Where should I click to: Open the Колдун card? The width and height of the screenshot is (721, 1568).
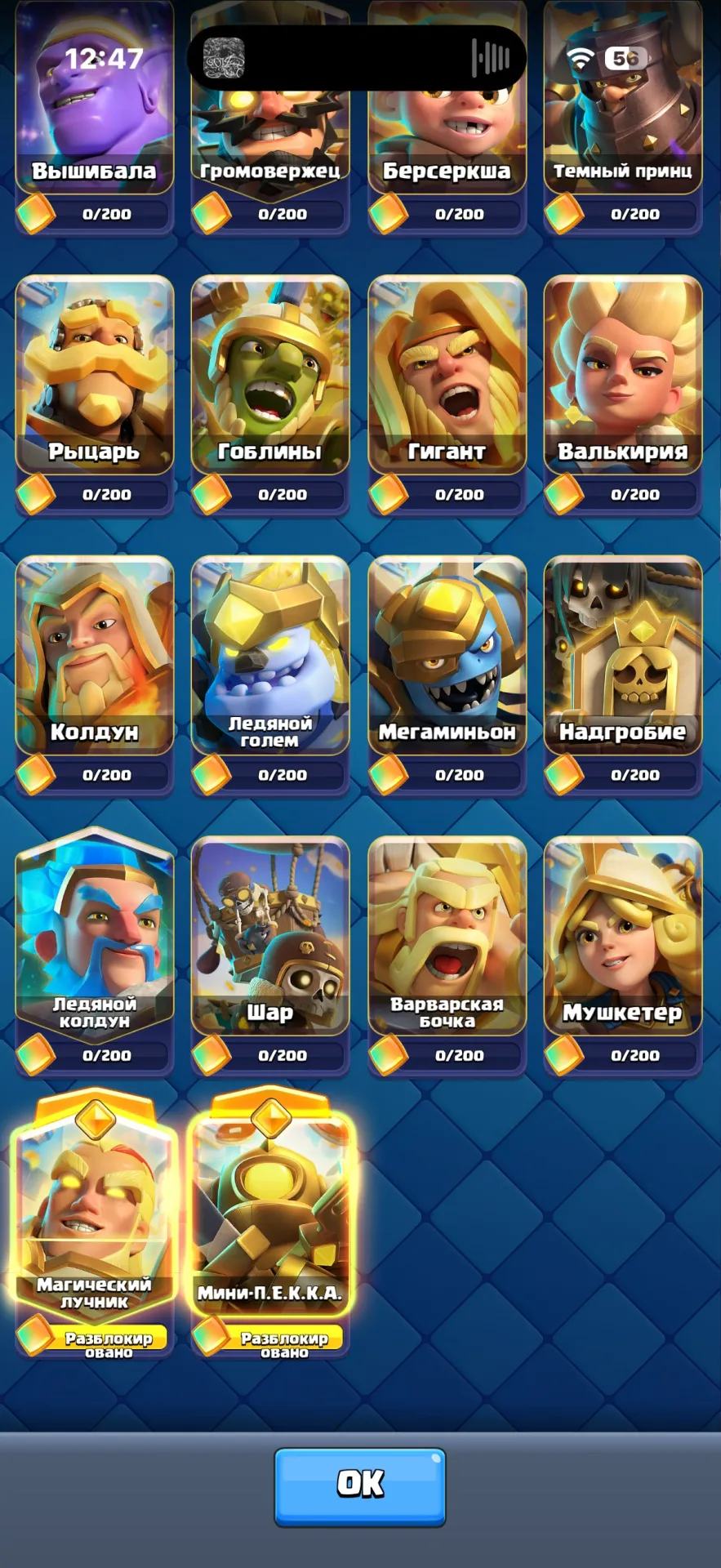tap(94, 675)
